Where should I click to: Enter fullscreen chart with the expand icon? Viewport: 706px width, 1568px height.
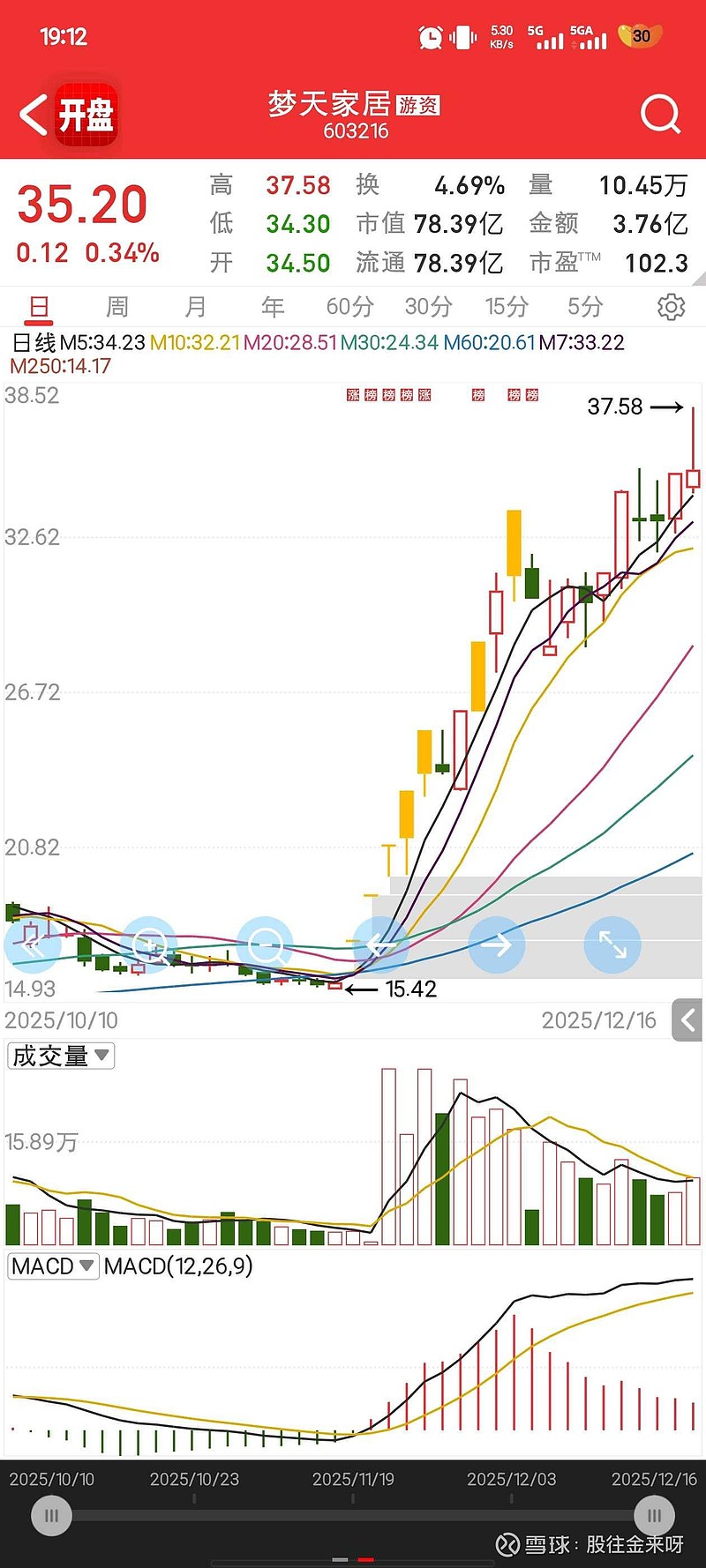click(x=613, y=945)
